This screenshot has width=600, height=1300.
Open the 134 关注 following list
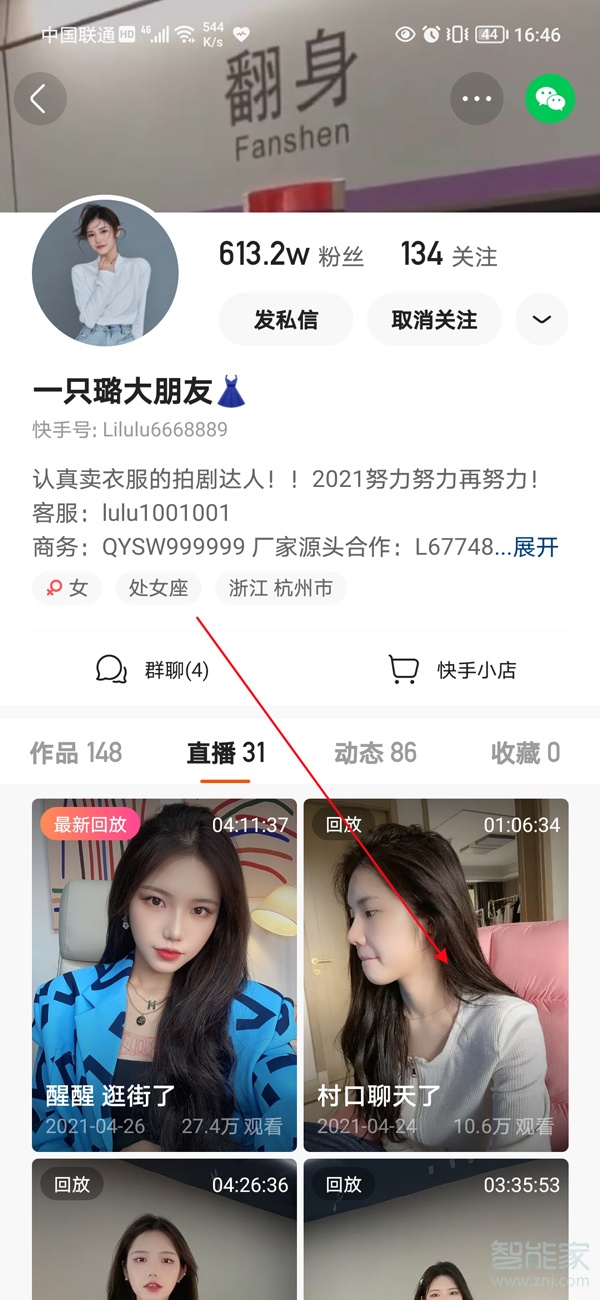click(448, 255)
